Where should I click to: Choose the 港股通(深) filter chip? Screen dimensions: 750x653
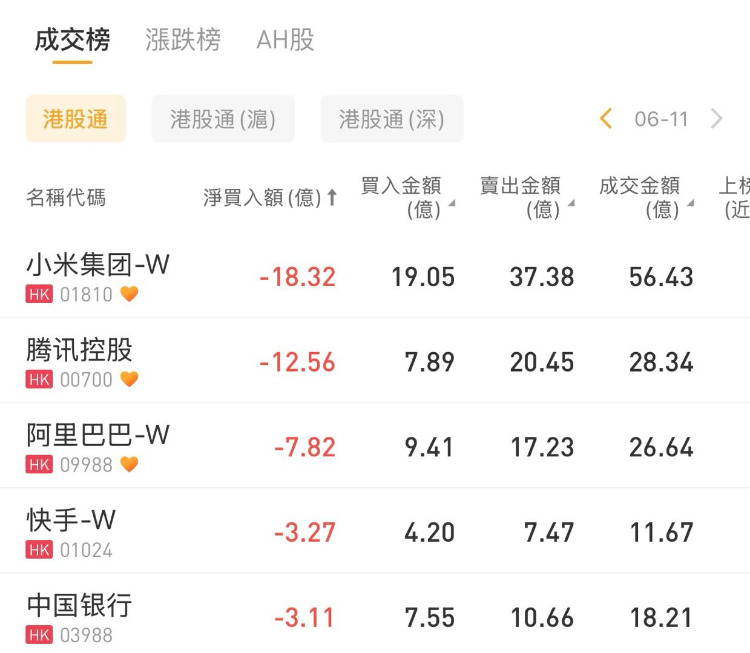click(391, 119)
